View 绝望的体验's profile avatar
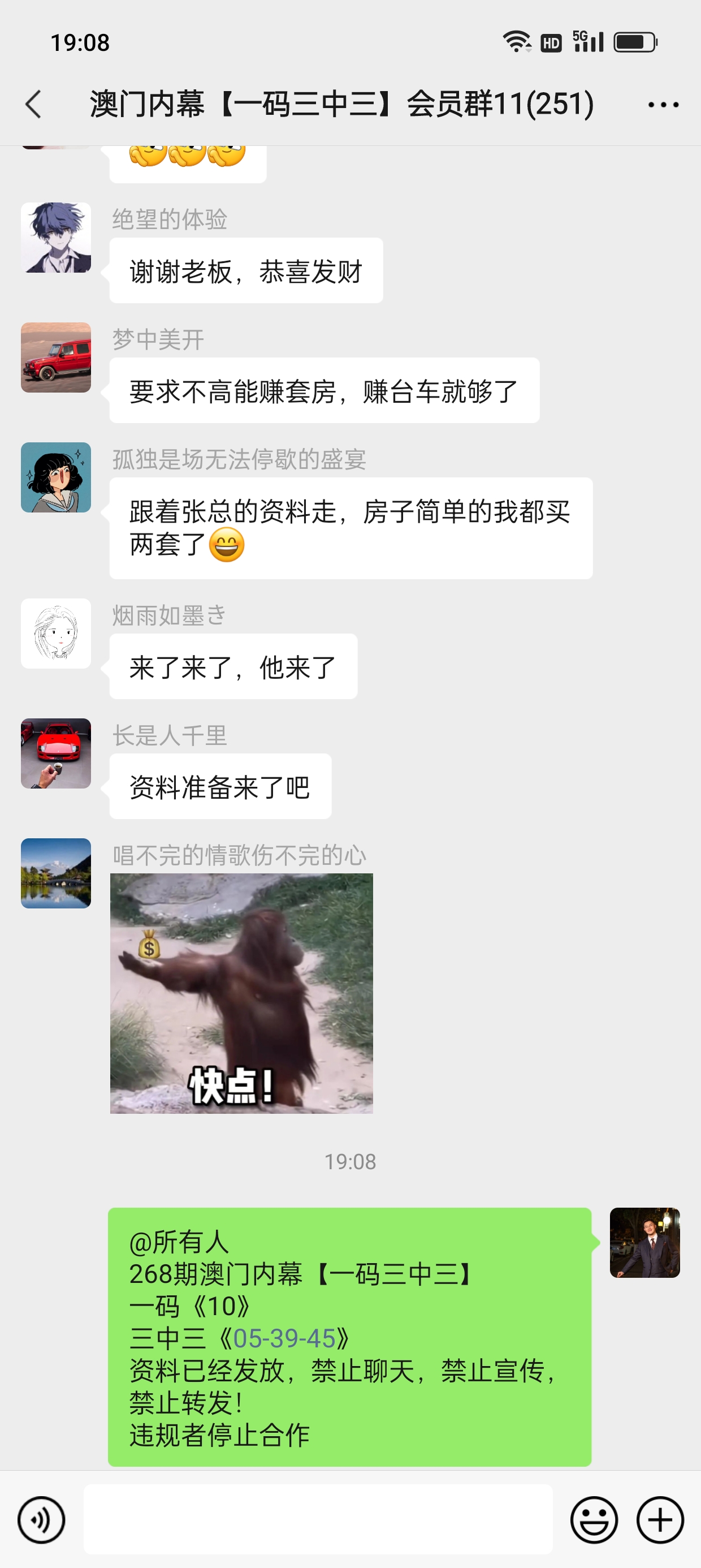The image size is (701, 1568). click(56, 238)
